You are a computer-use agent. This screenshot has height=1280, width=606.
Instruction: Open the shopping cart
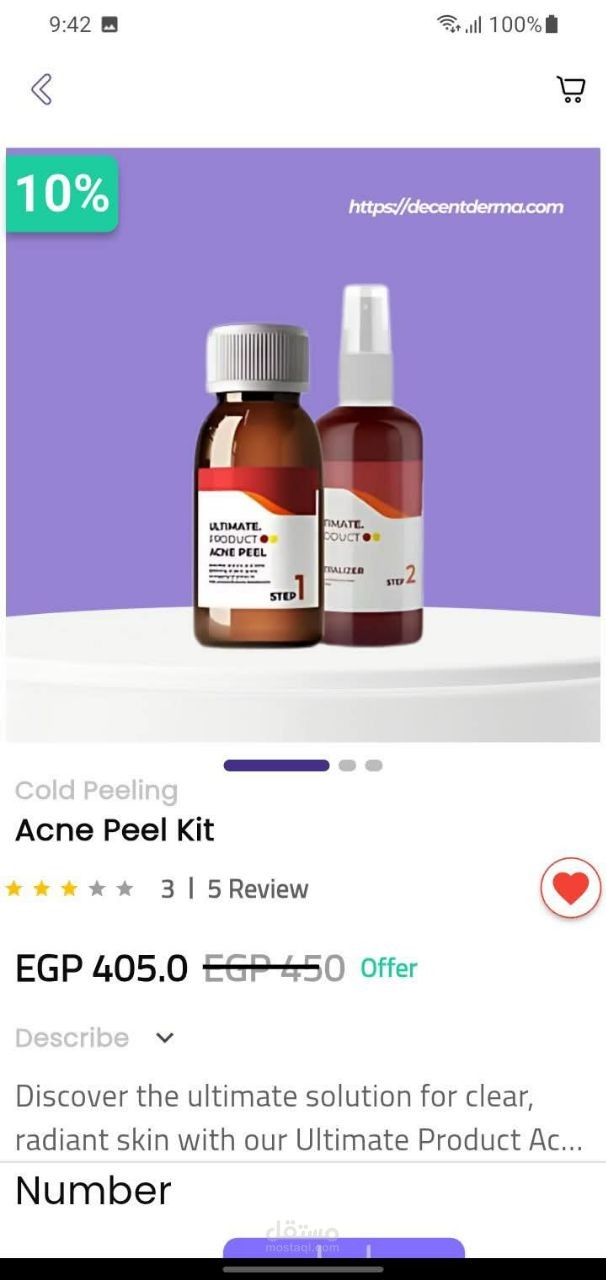coord(570,89)
